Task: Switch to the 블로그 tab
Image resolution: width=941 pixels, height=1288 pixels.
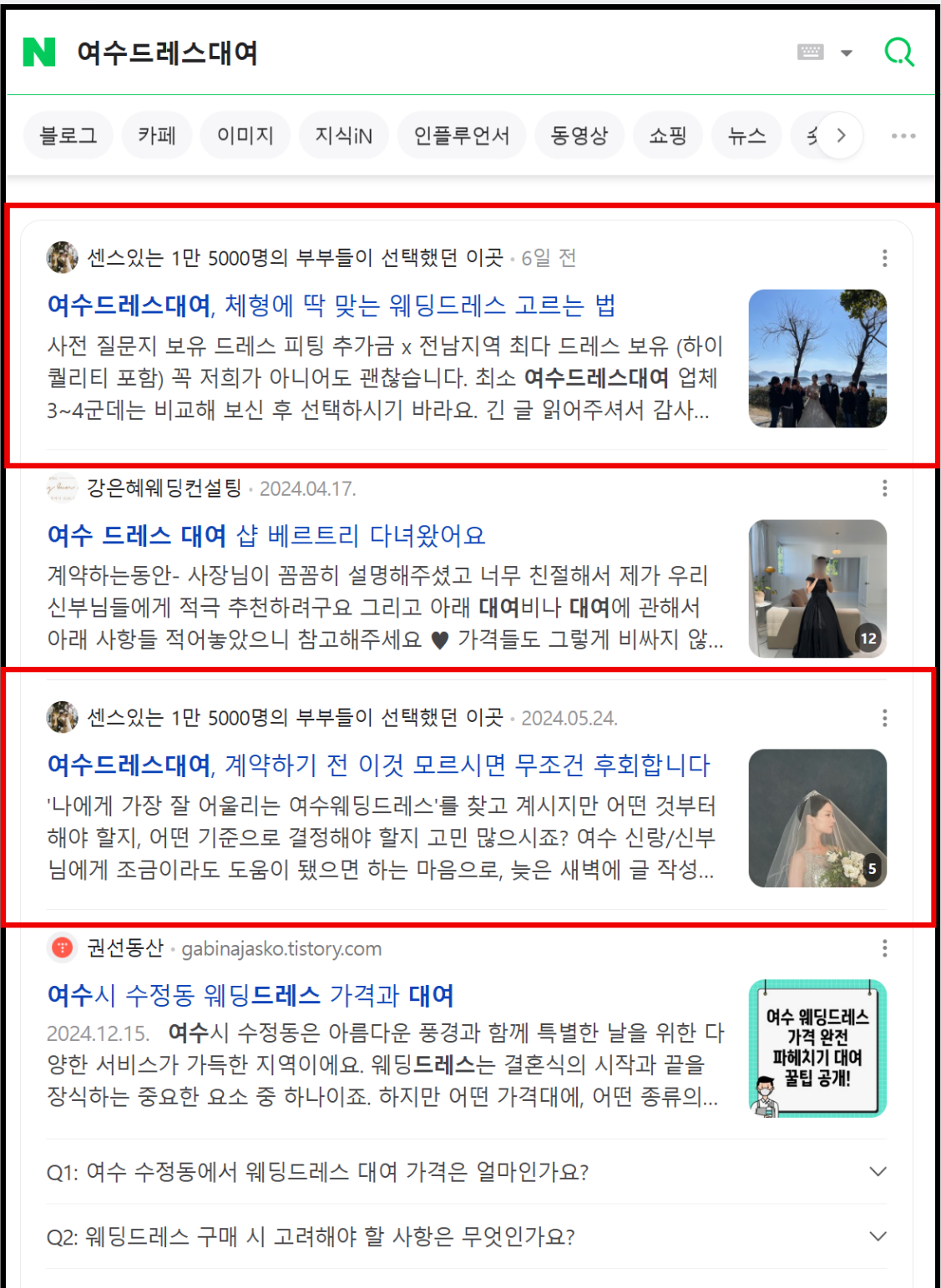Action: point(68,135)
